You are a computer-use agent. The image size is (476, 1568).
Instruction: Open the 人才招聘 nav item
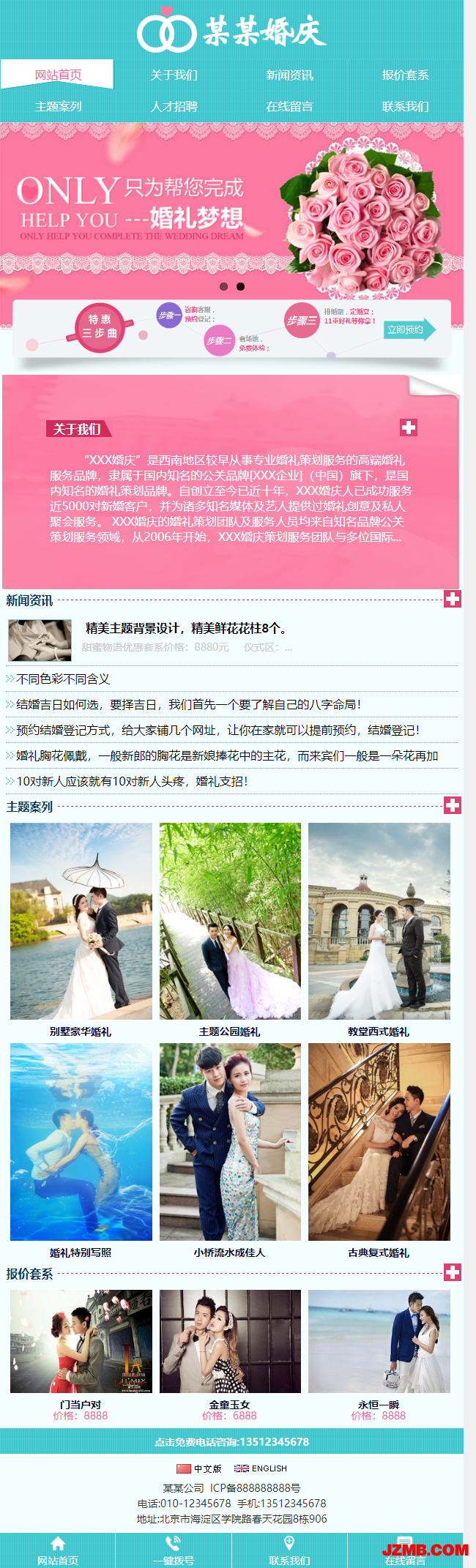[x=174, y=106]
